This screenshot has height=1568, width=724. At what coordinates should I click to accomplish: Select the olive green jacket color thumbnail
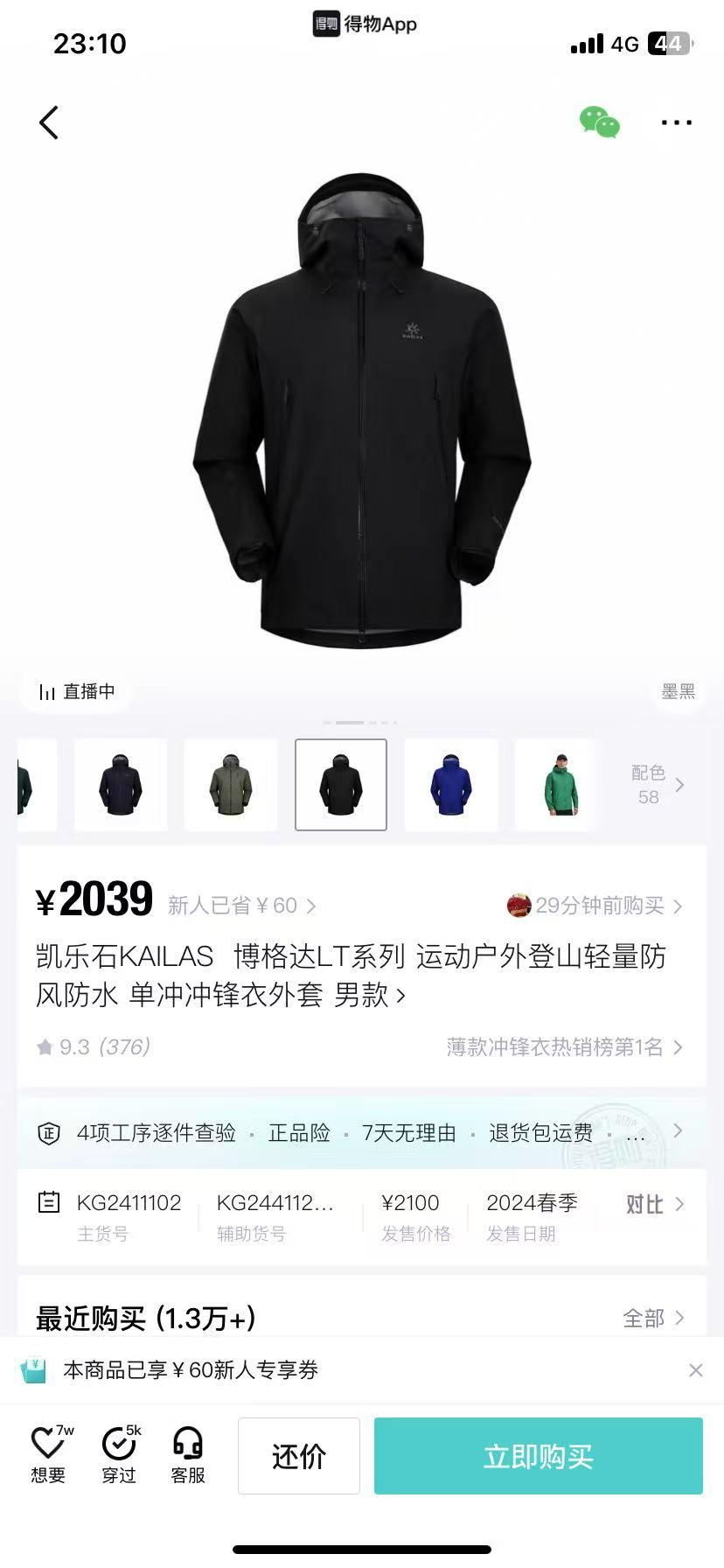pyautogui.click(x=231, y=784)
